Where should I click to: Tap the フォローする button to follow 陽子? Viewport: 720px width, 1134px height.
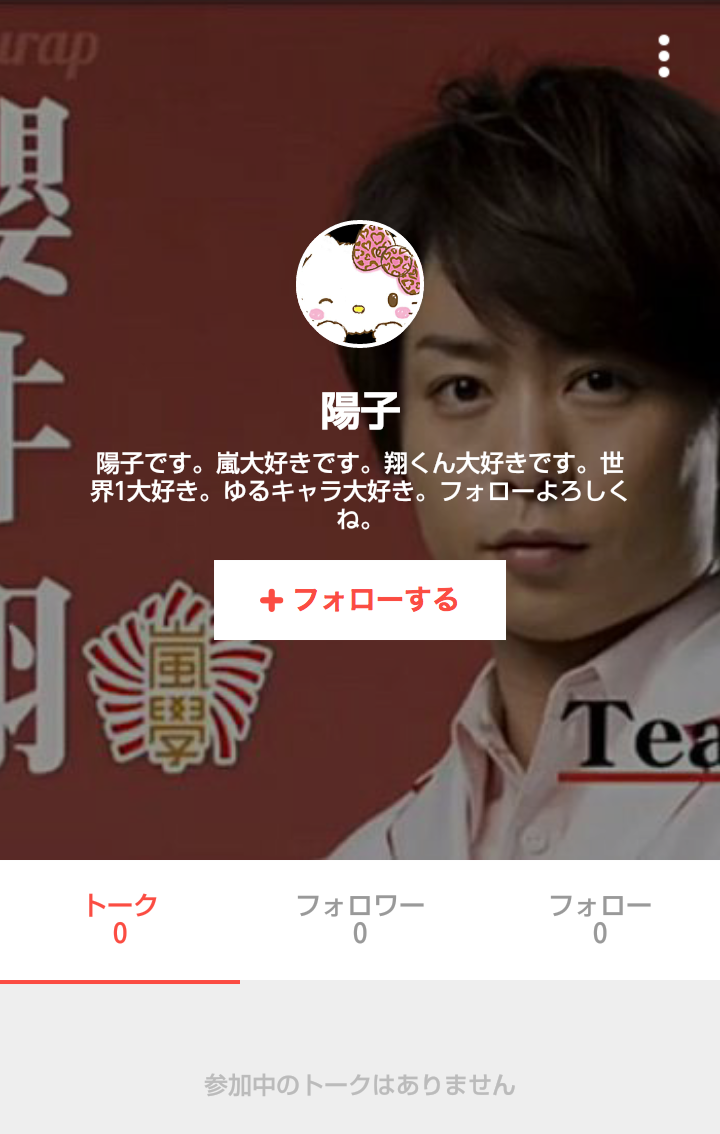point(360,600)
